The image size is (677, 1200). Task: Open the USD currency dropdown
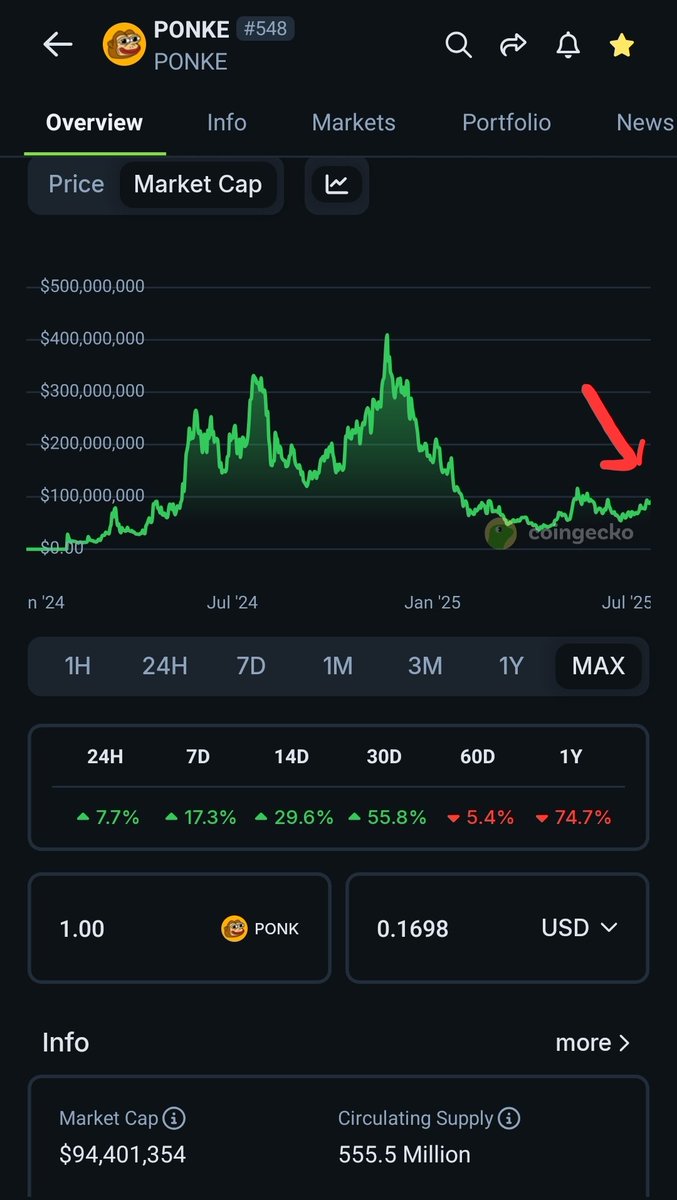click(x=580, y=928)
